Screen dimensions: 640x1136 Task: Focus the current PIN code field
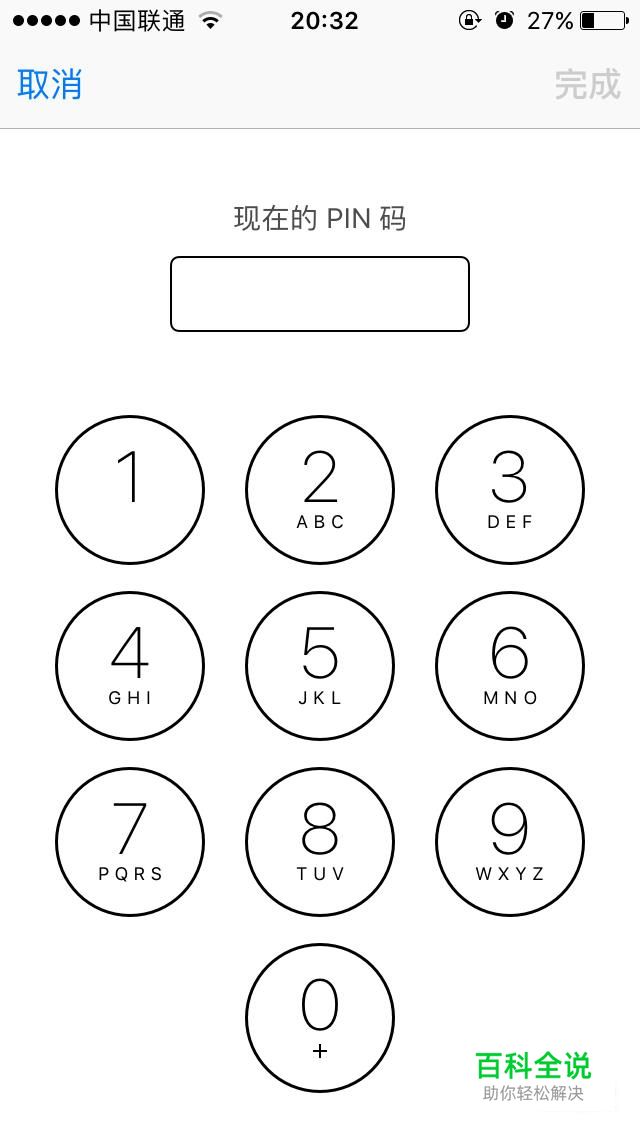pos(320,293)
